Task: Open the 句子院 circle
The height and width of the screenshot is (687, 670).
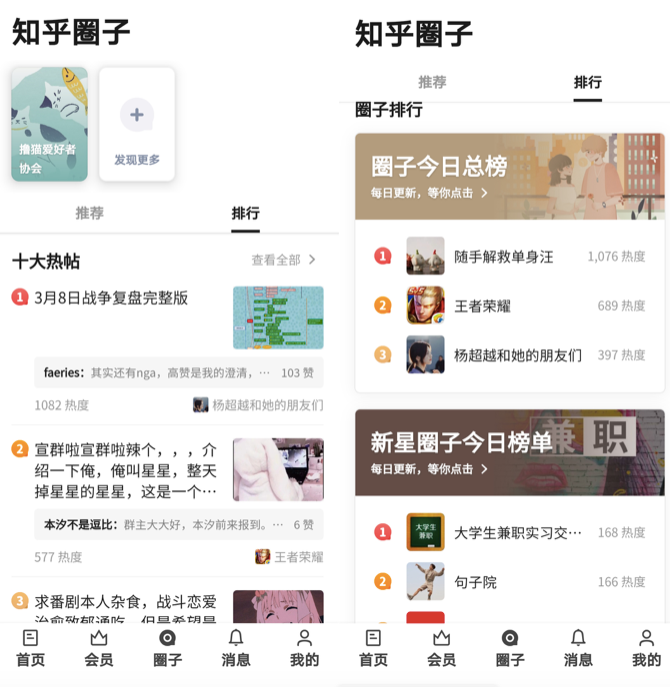Action: pyautogui.click(x=475, y=582)
